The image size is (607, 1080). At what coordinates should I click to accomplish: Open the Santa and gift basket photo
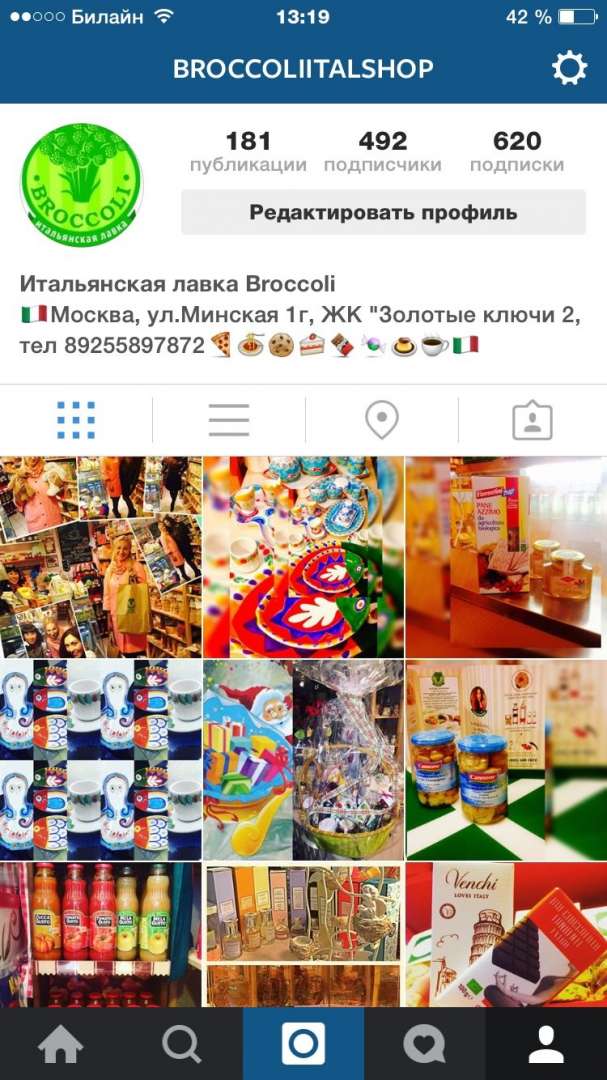pos(303,760)
